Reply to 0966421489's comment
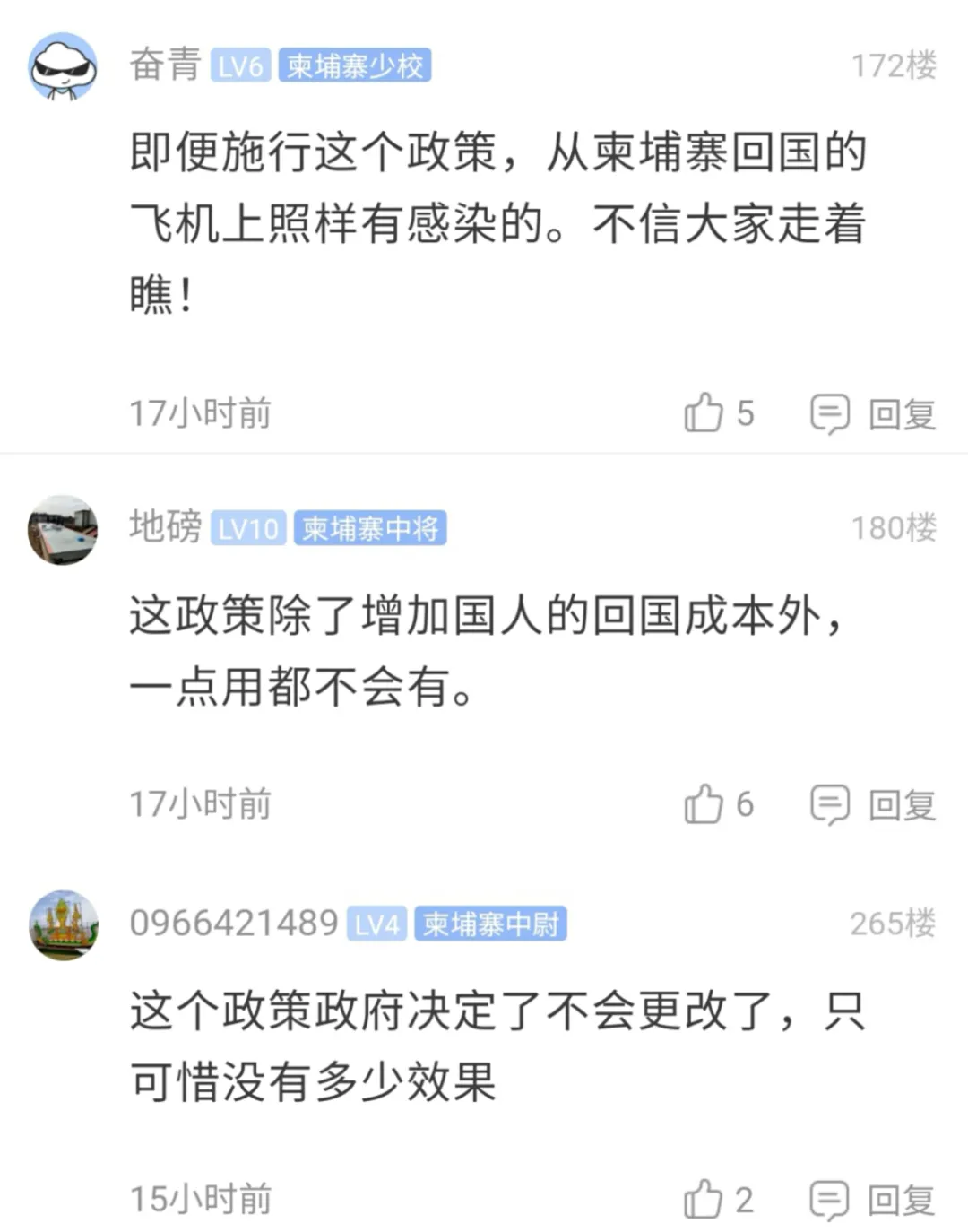 point(874,1200)
